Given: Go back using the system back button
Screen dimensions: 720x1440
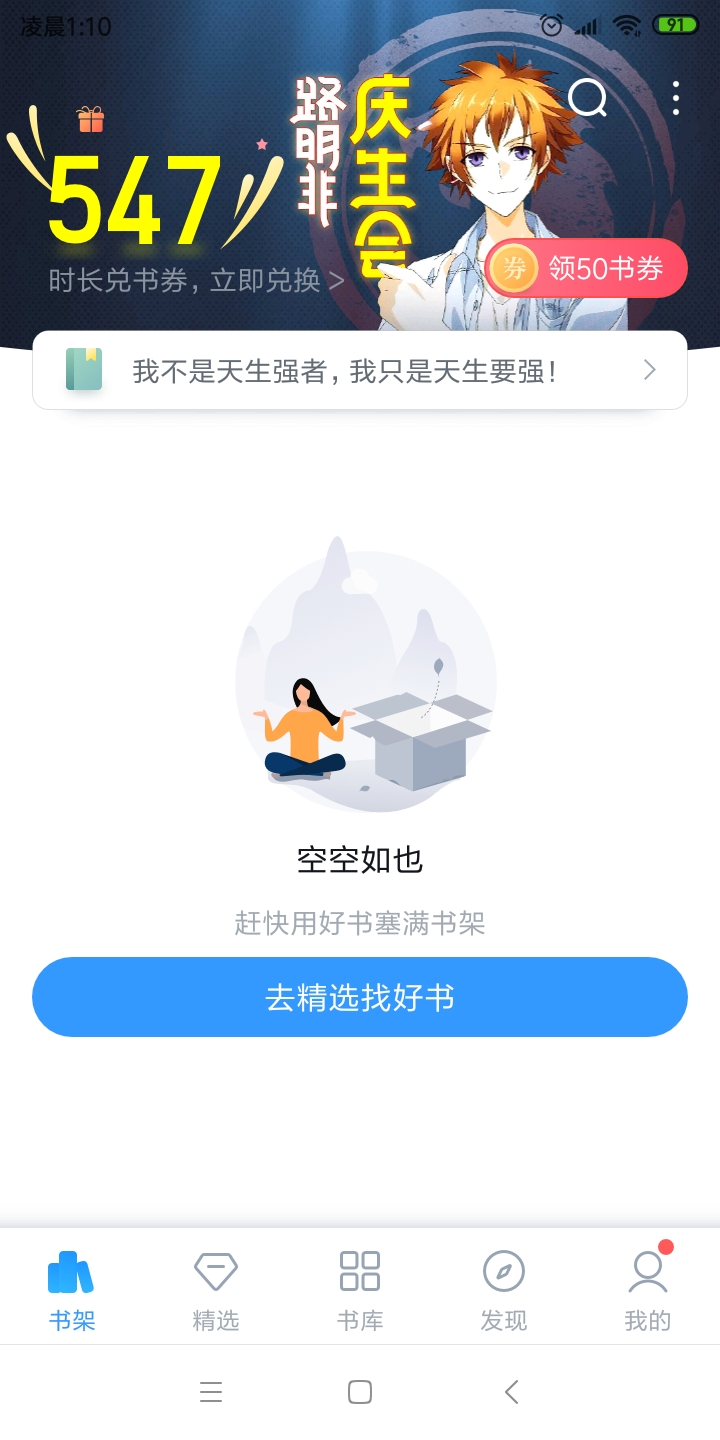Looking at the screenshot, I should 511,1392.
